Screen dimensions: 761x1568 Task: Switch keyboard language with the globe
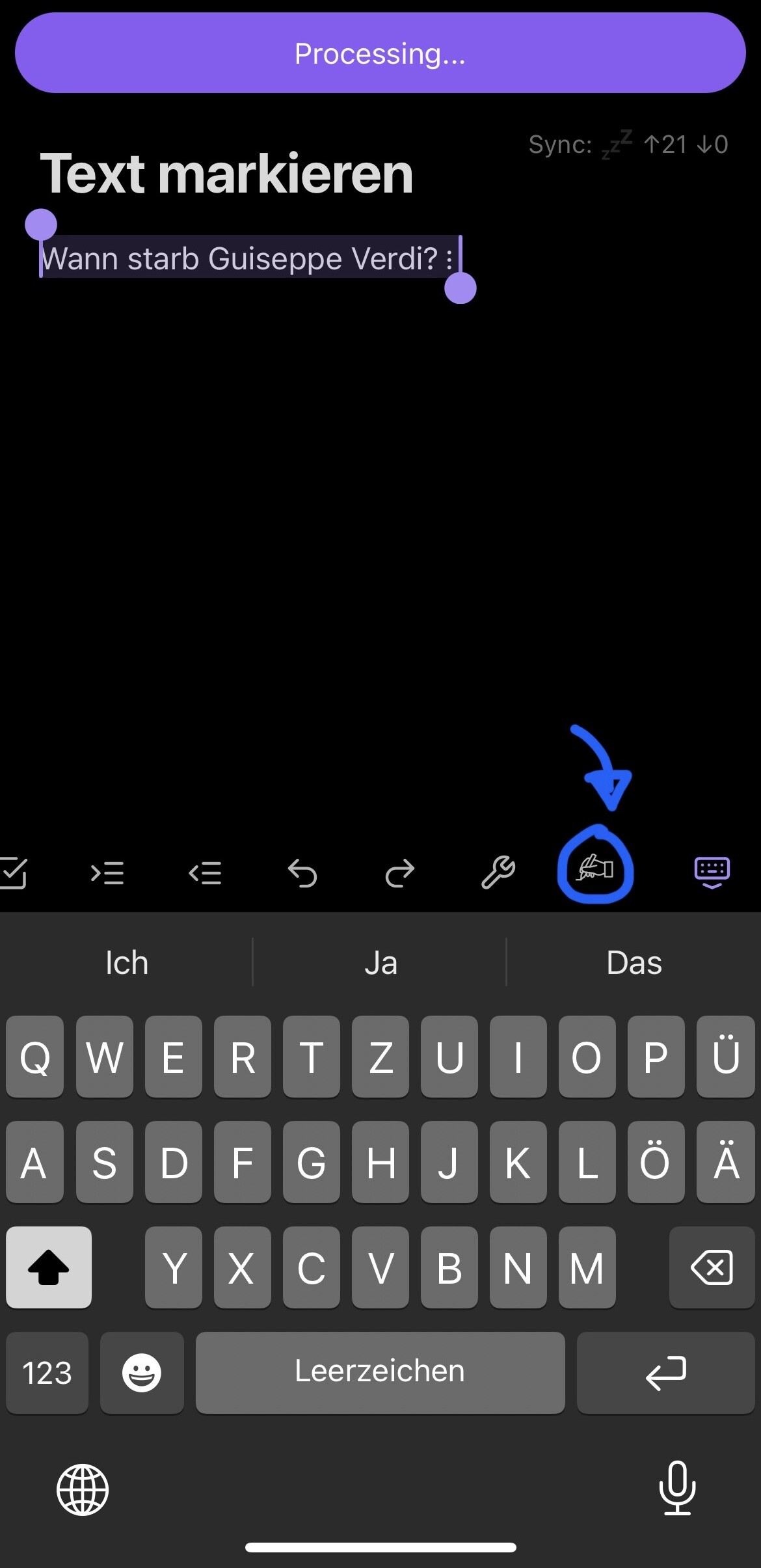coord(83,1489)
